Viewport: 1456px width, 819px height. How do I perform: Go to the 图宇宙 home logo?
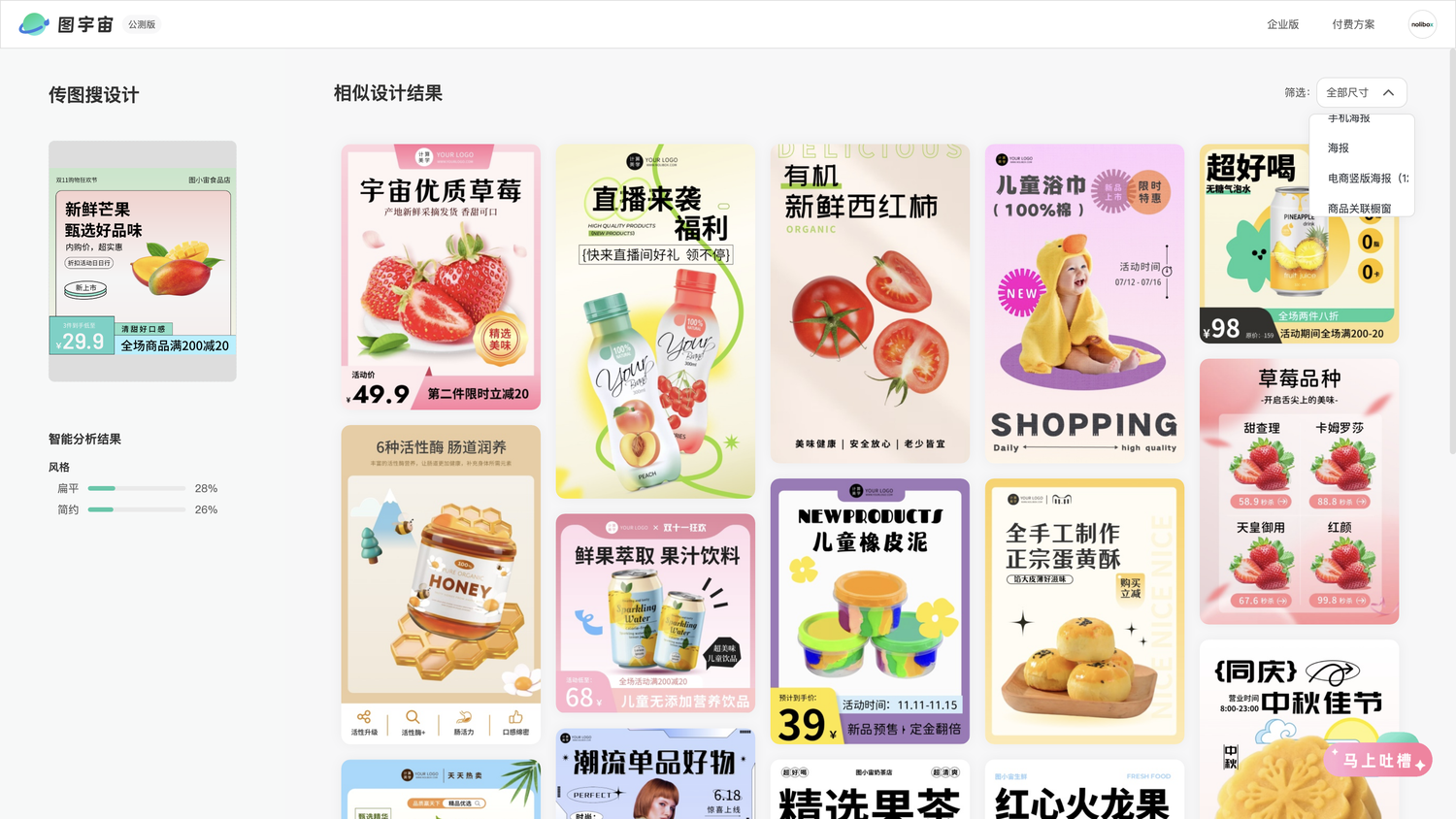click(x=66, y=24)
